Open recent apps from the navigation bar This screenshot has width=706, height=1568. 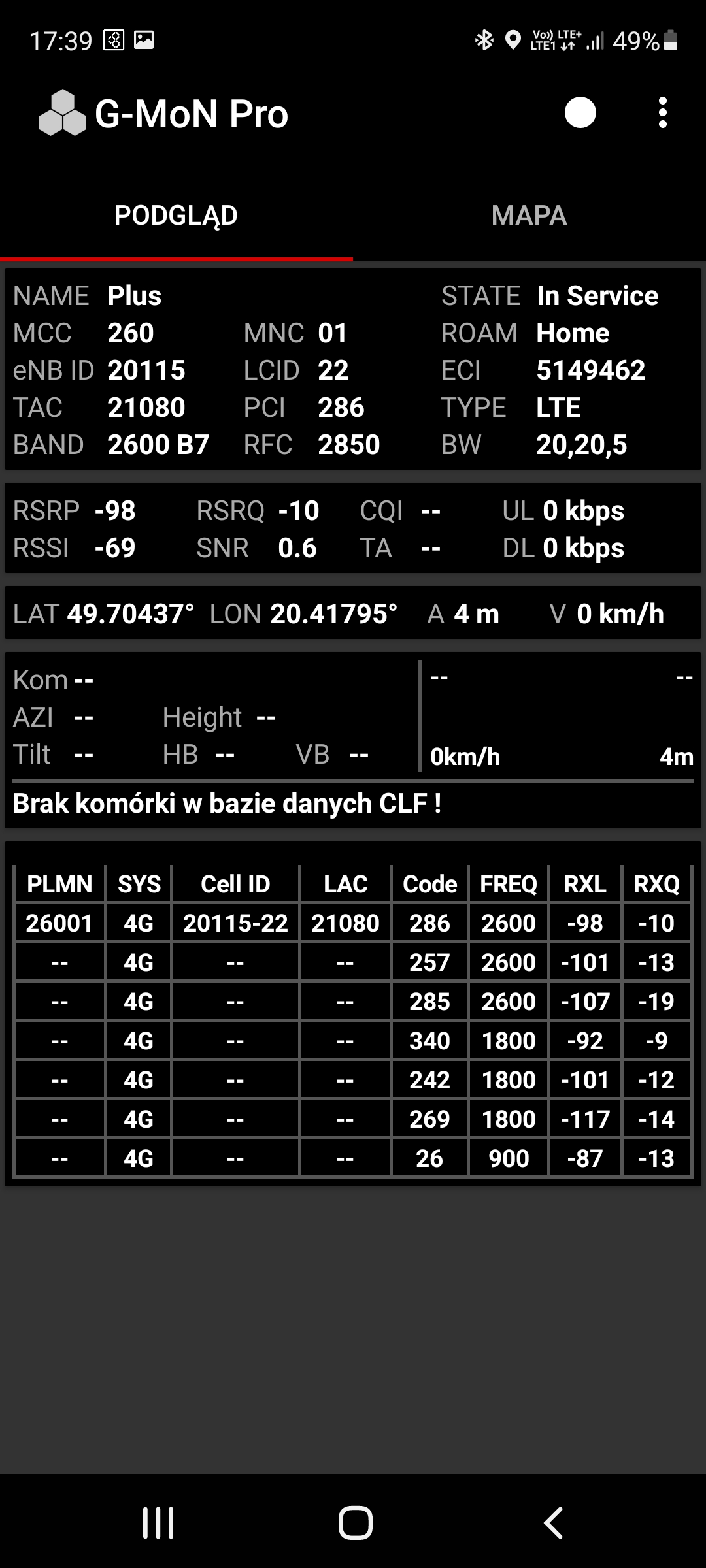pyautogui.click(x=158, y=1523)
